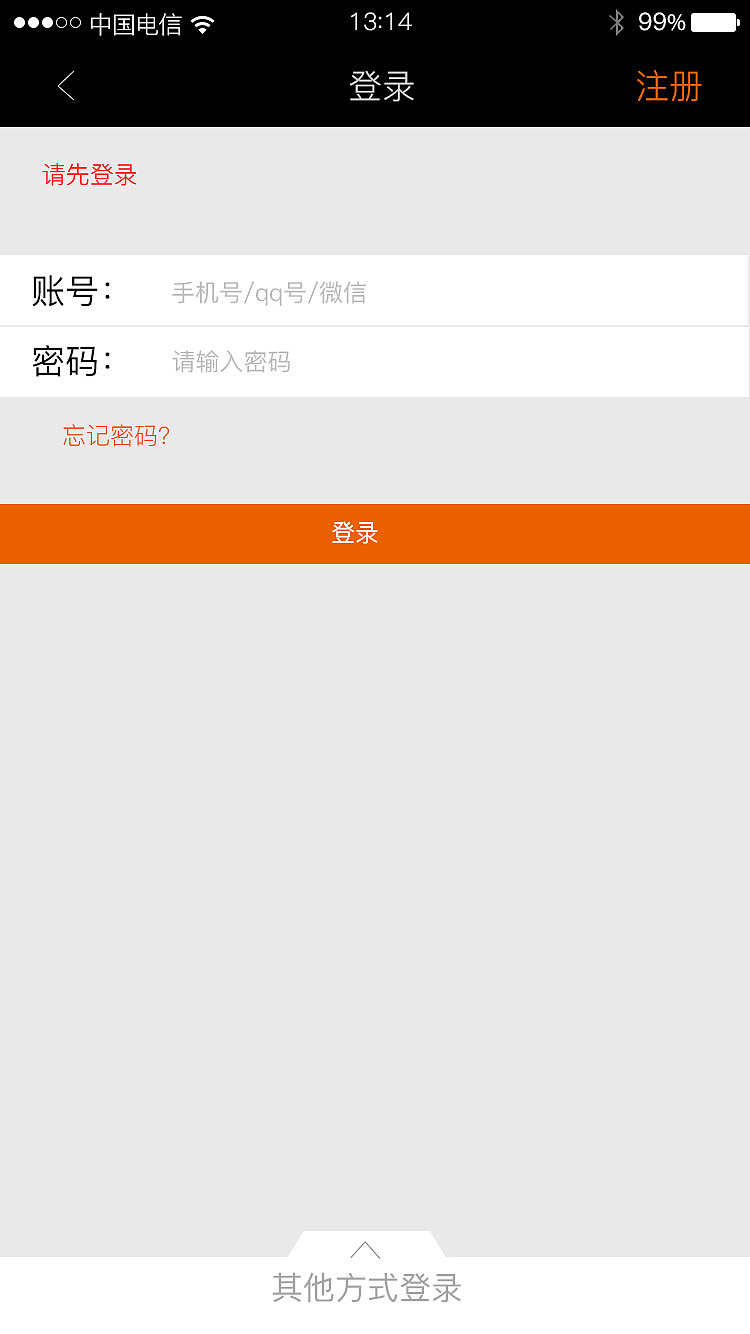750x1334 pixels.
Task: Tap the back arrow in the navigation bar
Action: click(65, 86)
